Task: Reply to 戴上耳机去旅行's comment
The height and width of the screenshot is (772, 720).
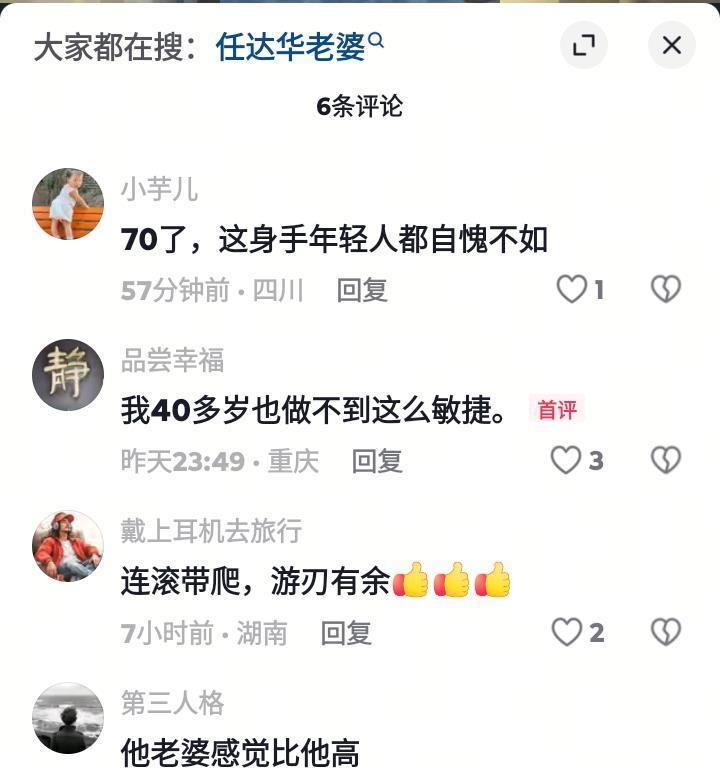Action: coord(346,633)
